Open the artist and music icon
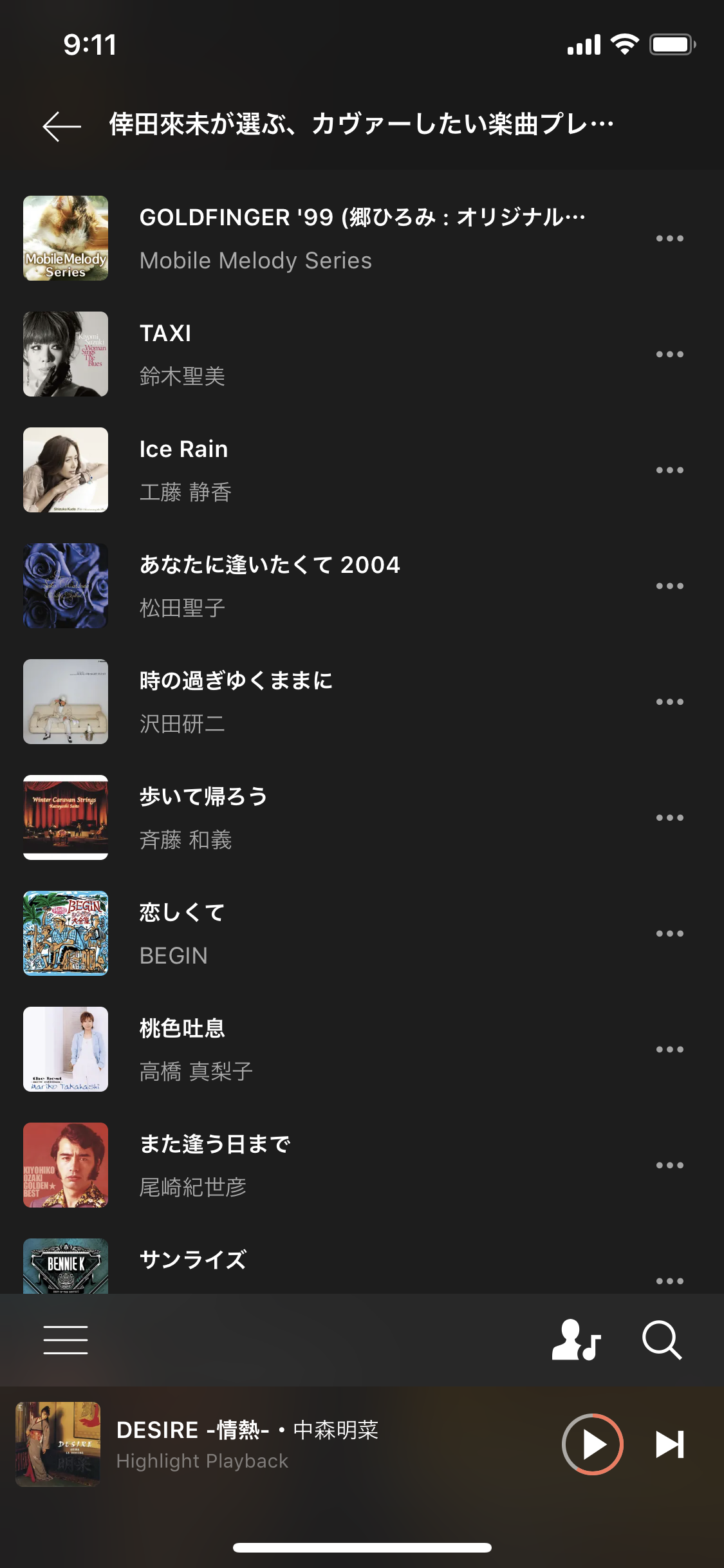 [576, 1339]
